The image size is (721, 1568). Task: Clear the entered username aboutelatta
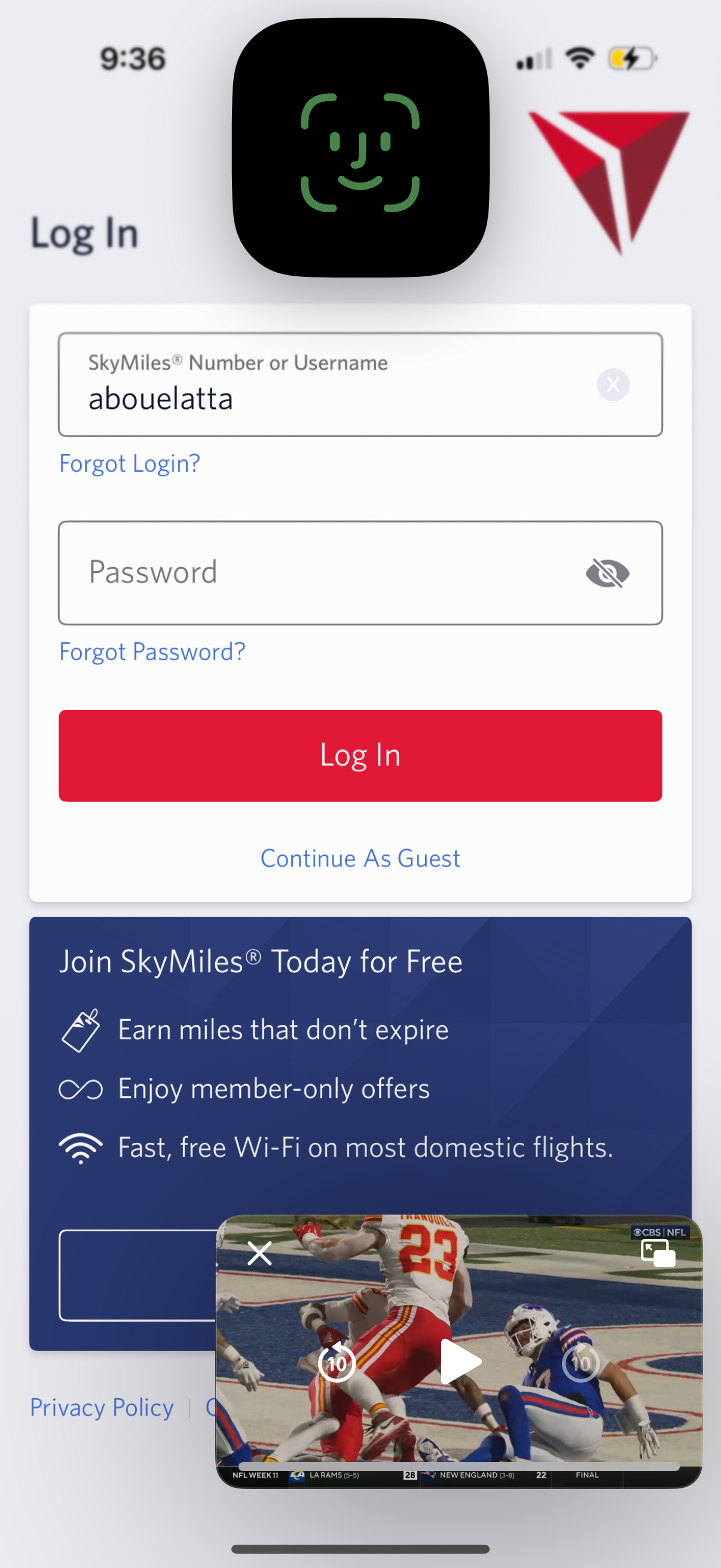(x=613, y=384)
